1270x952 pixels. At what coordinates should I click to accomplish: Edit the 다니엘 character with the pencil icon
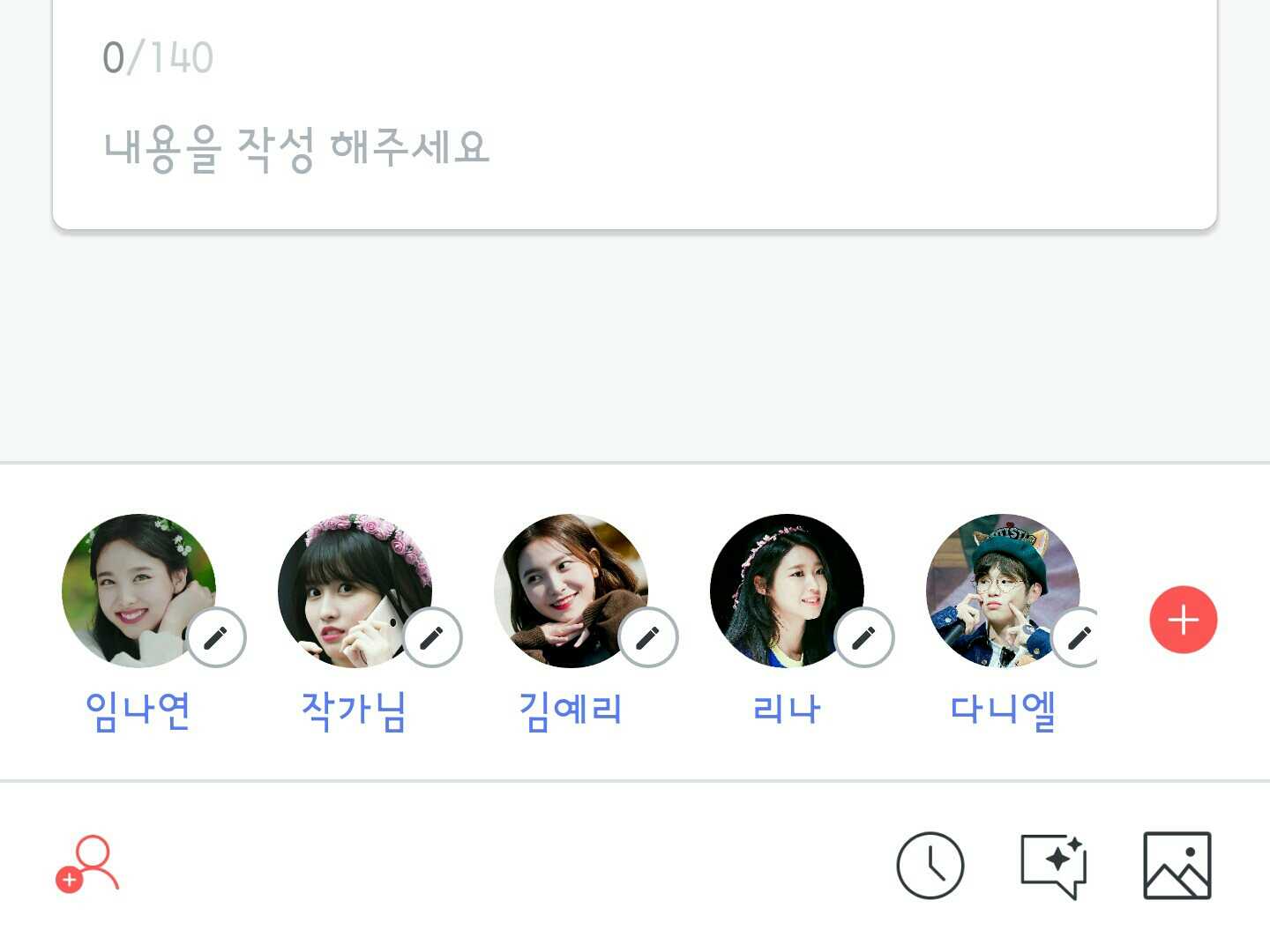pos(1079,637)
